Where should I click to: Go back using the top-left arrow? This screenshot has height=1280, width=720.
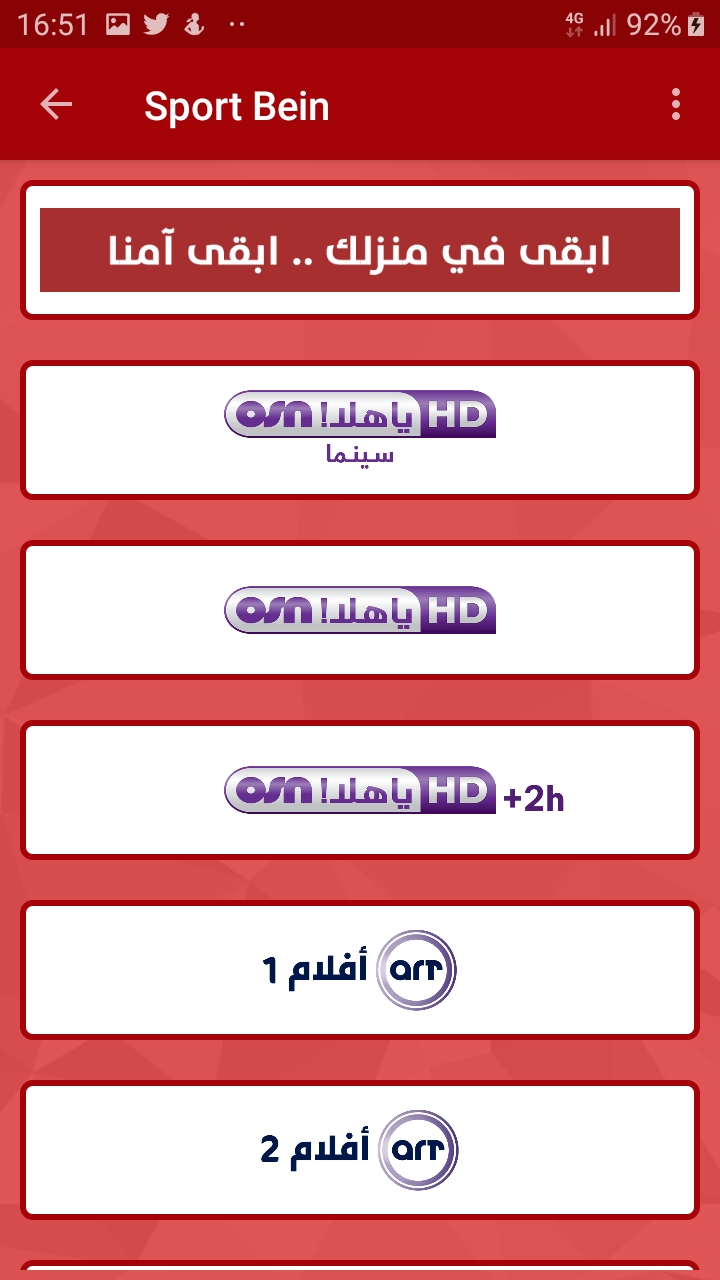click(56, 104)
